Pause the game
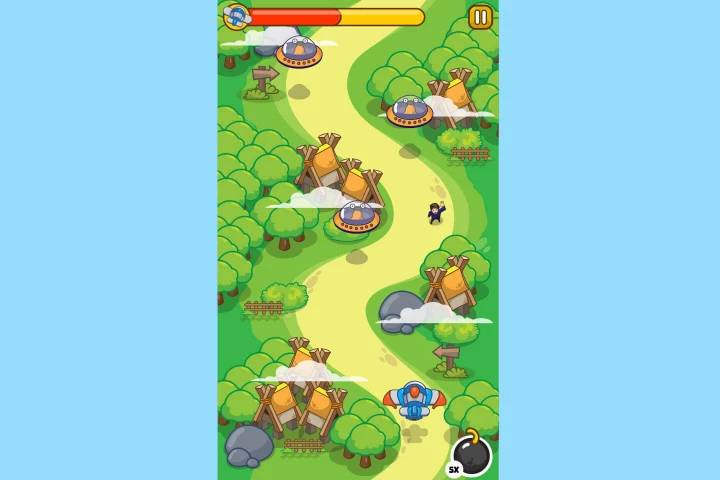720x480 pixels. [x=481, y=17]
